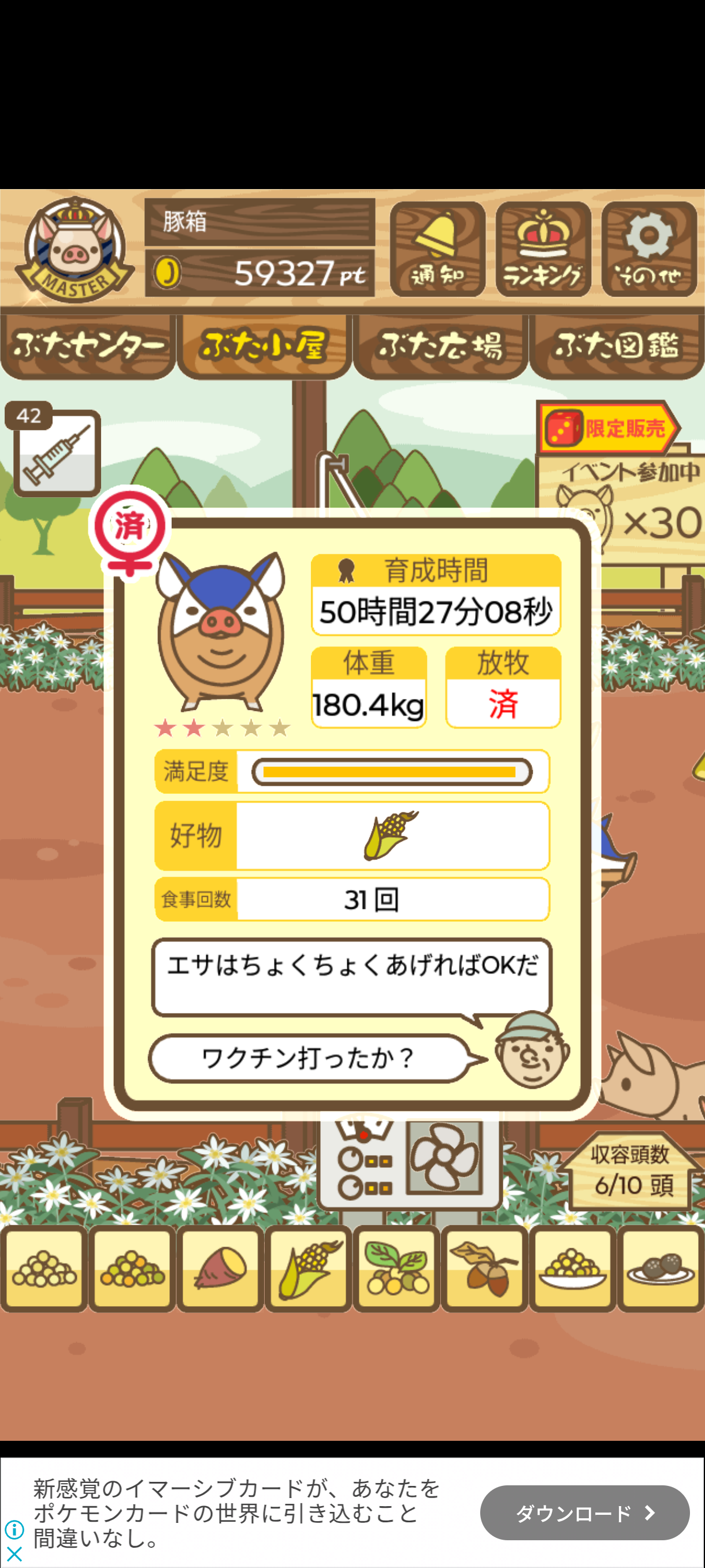
Task: Tap ダウンロード on the ad banner
Action: pos(584,1512)
